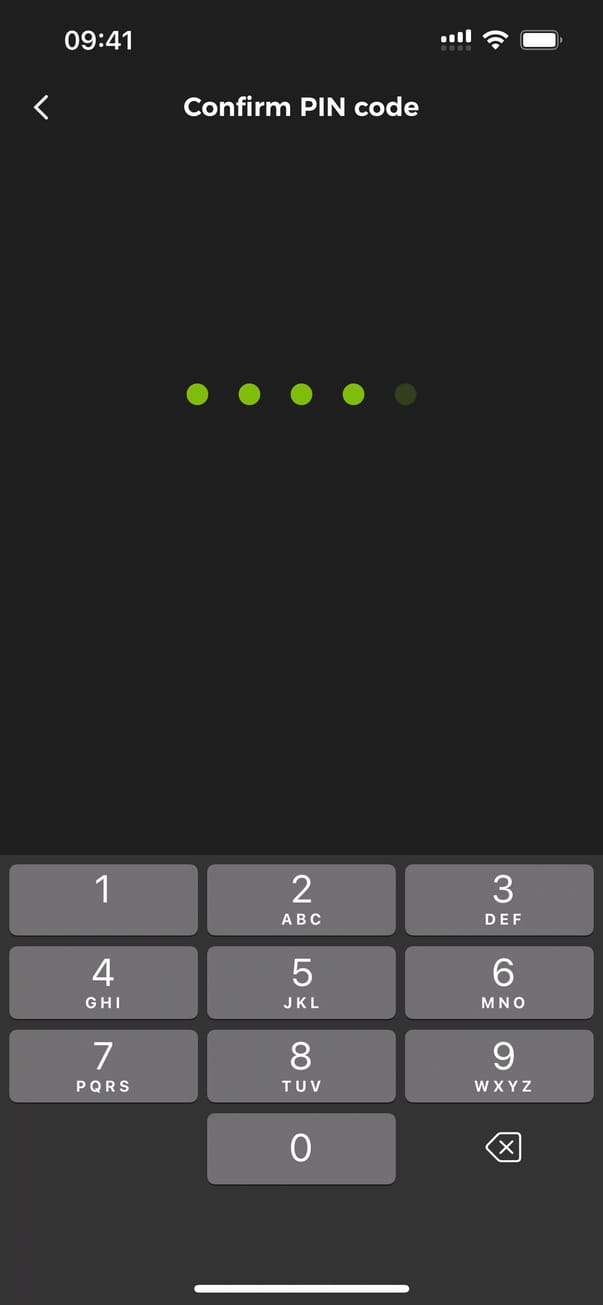
Task: Tap the 3 DEF key
Action: 499,899
